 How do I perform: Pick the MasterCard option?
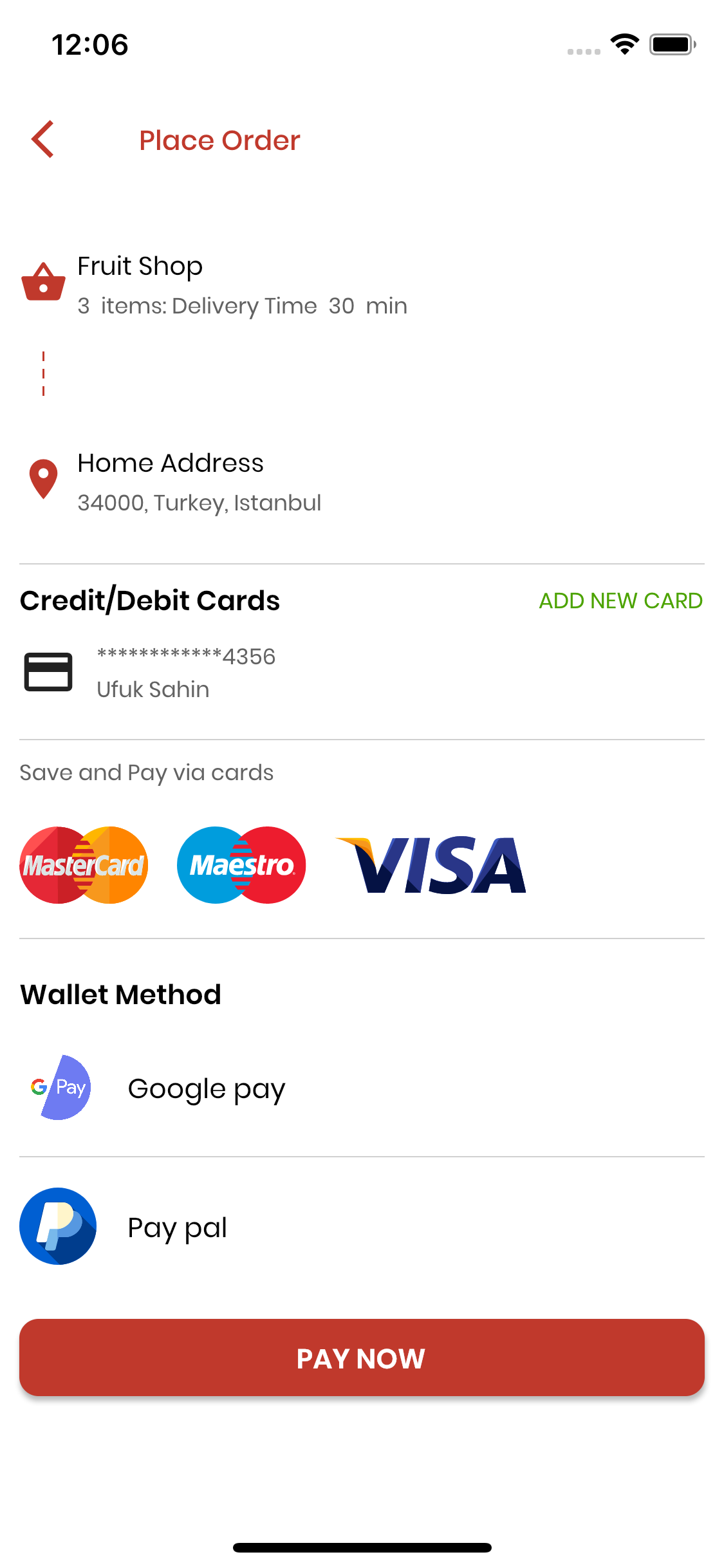point(84,865)
